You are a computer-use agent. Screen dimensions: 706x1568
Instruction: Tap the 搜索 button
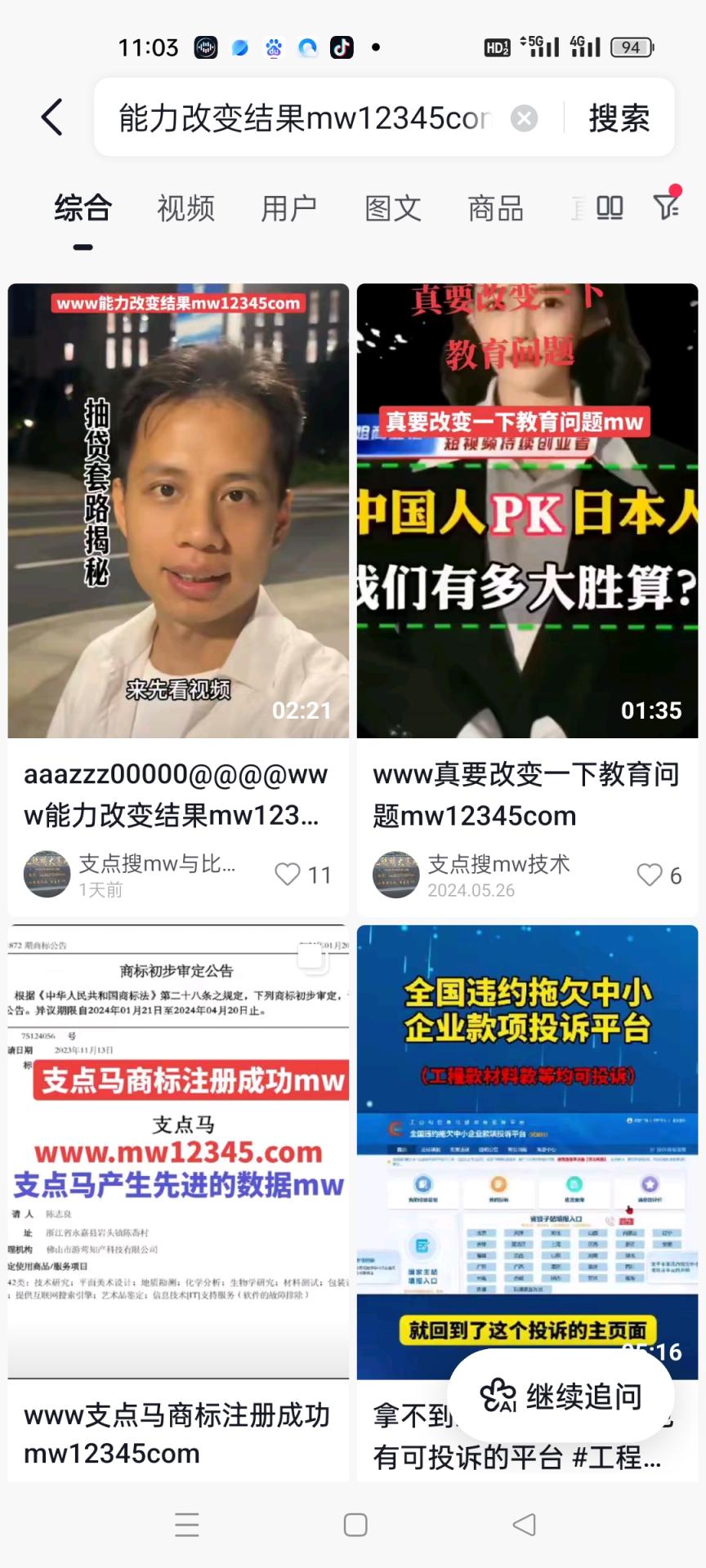coord(619,118)
